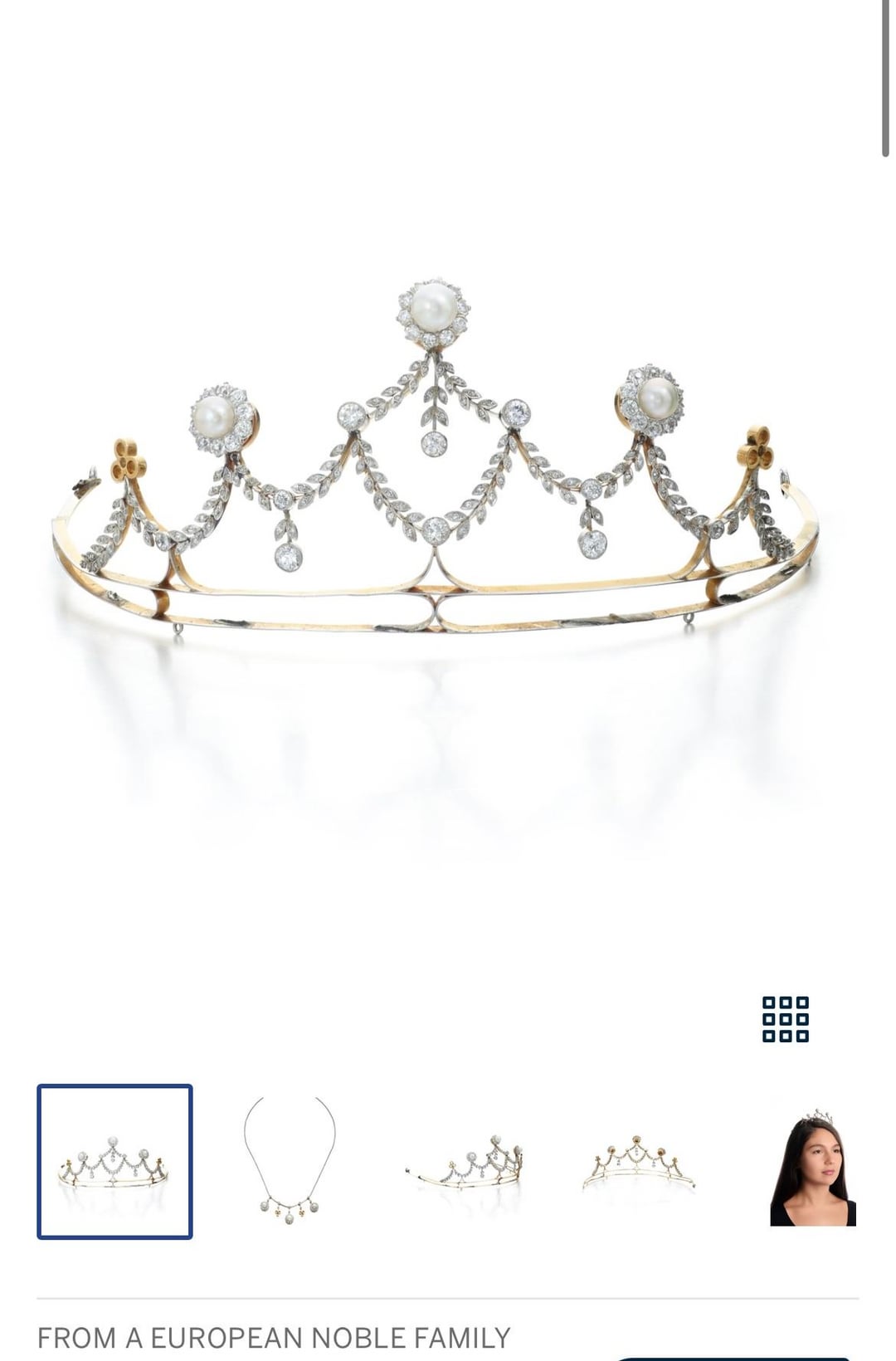Open the image gallery grid view
The width and height of the screenshot is (896, 1361).
(x=785, y=1019)
